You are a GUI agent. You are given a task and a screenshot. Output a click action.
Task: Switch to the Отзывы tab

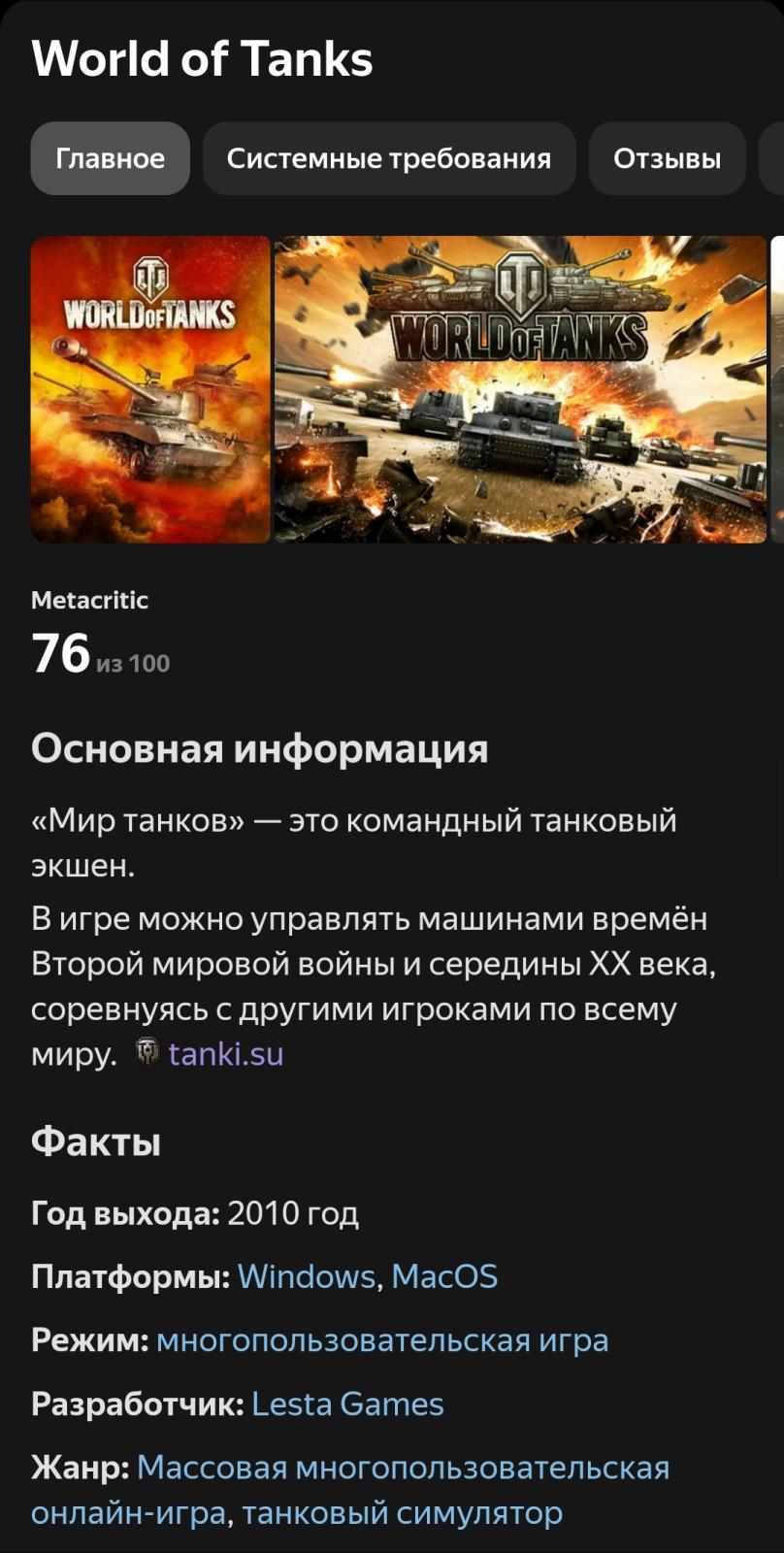(x=667, y=158)
